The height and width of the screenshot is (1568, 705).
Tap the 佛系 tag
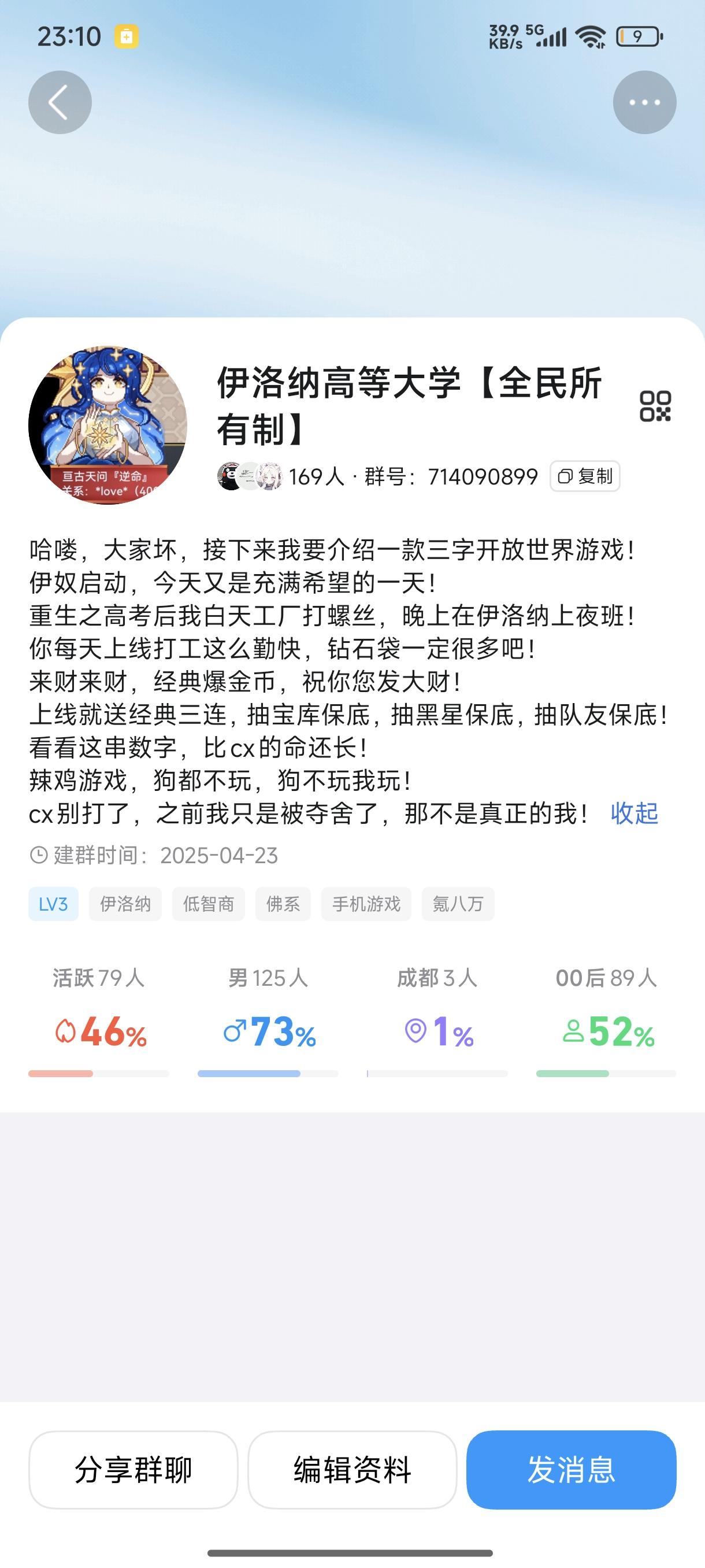(x=283, y=904)
